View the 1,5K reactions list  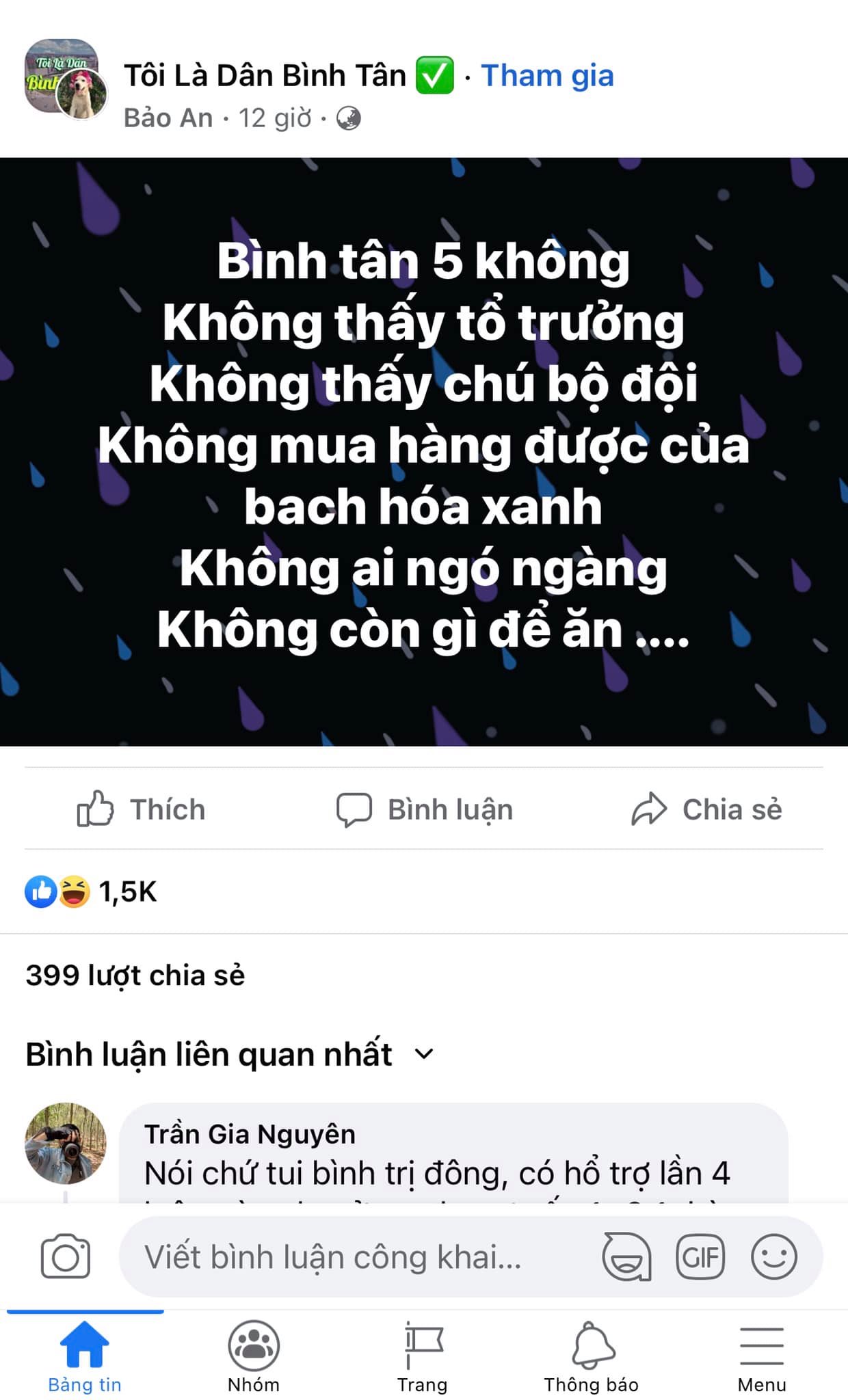(x=91, y=891)
